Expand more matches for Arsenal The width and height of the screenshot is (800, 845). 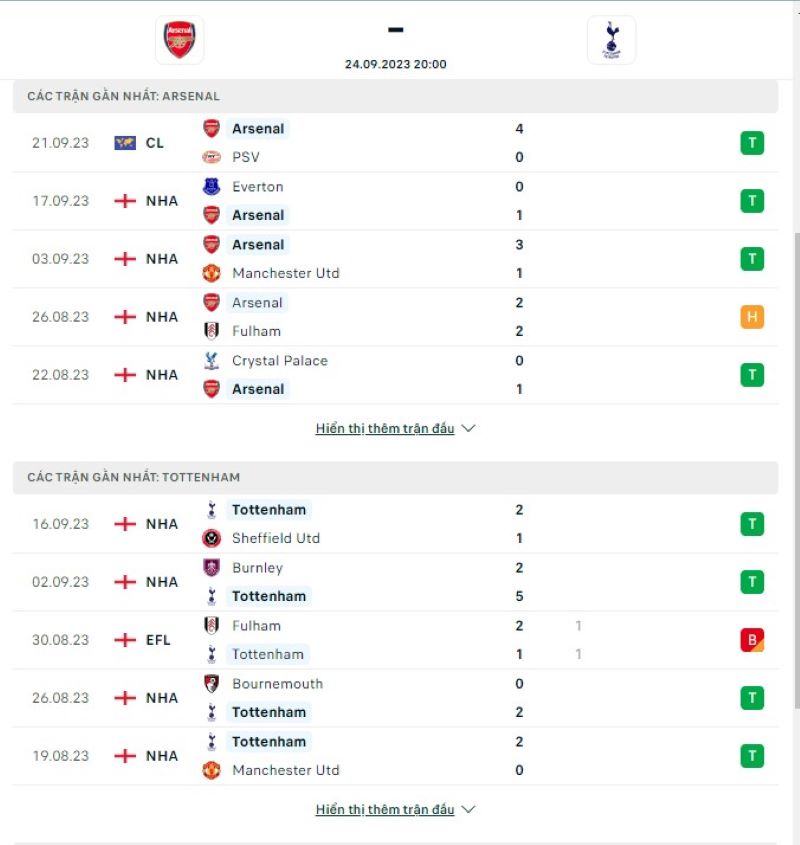(385, 428)
